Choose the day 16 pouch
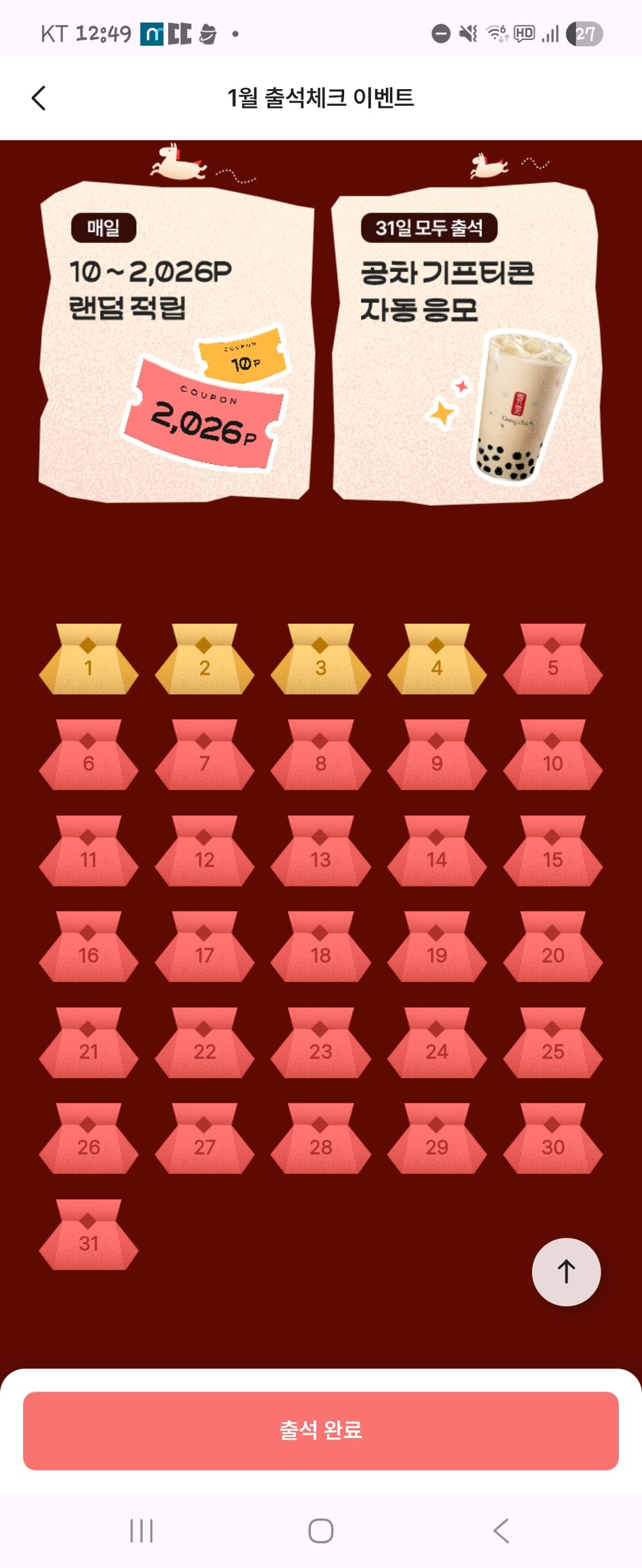This screenshot has width=642, height=1568. click(x=89, y=948)
